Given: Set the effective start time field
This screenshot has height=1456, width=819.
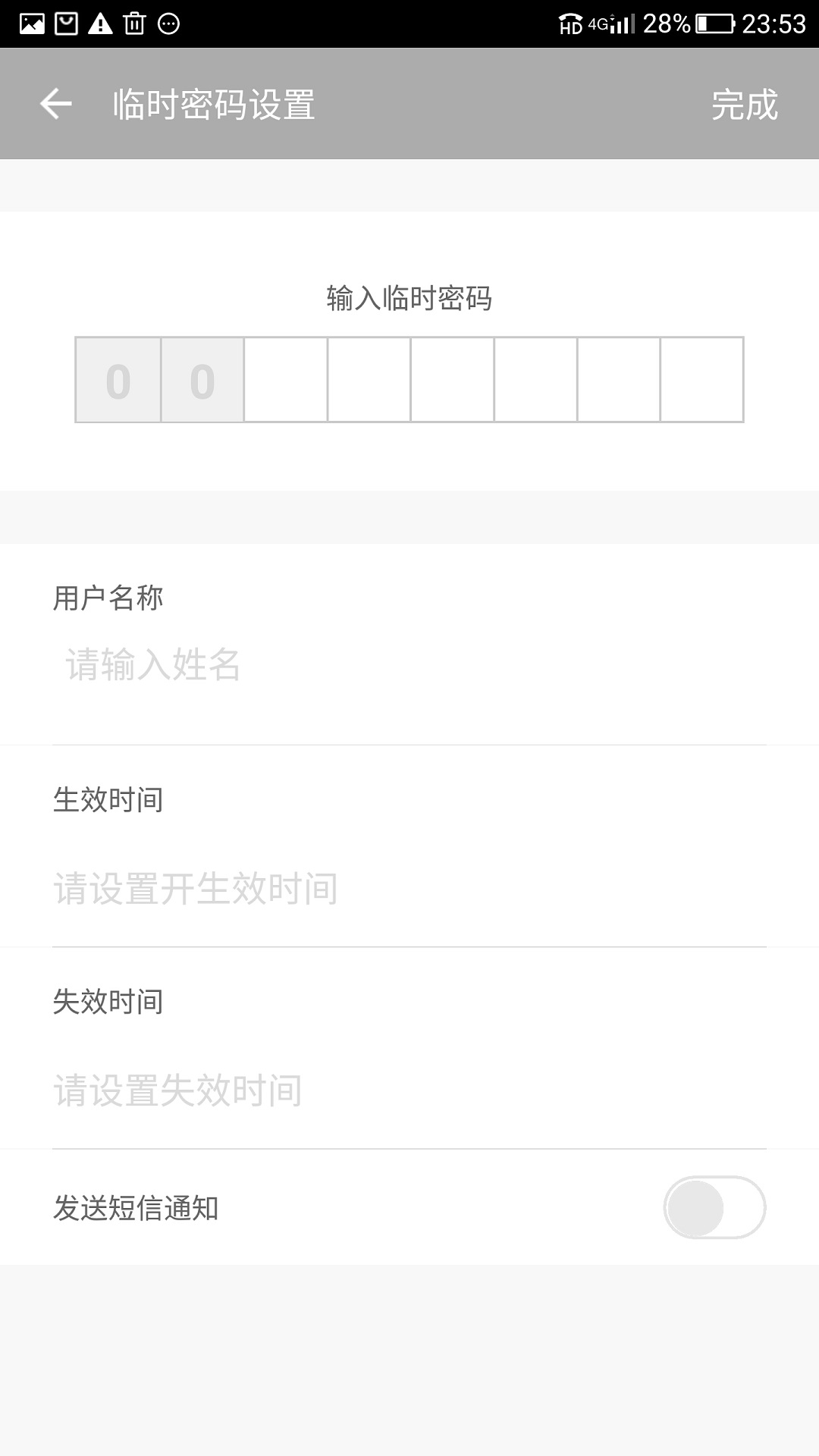Looking at the screenshot, I should pos(409,888).
